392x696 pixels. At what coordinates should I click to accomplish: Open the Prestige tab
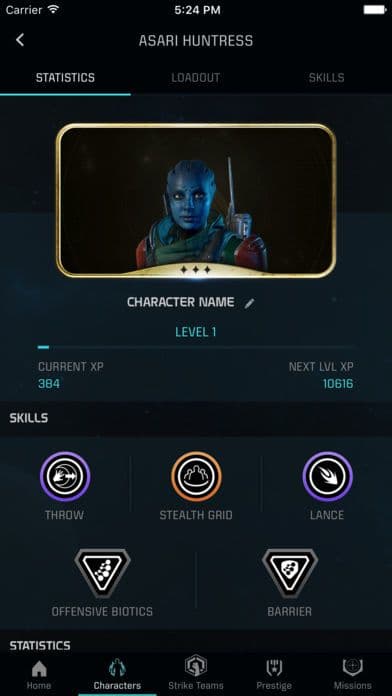(x=274, y=675)
